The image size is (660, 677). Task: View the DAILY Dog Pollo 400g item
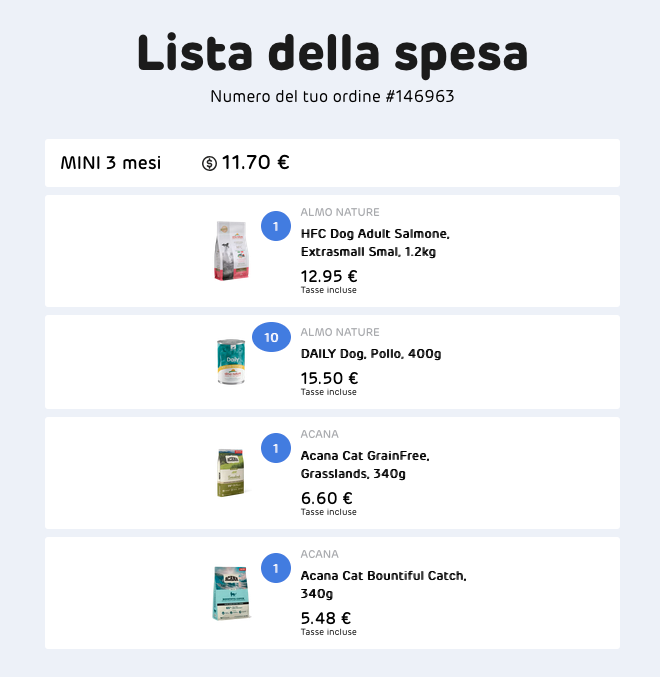[371, 354]
